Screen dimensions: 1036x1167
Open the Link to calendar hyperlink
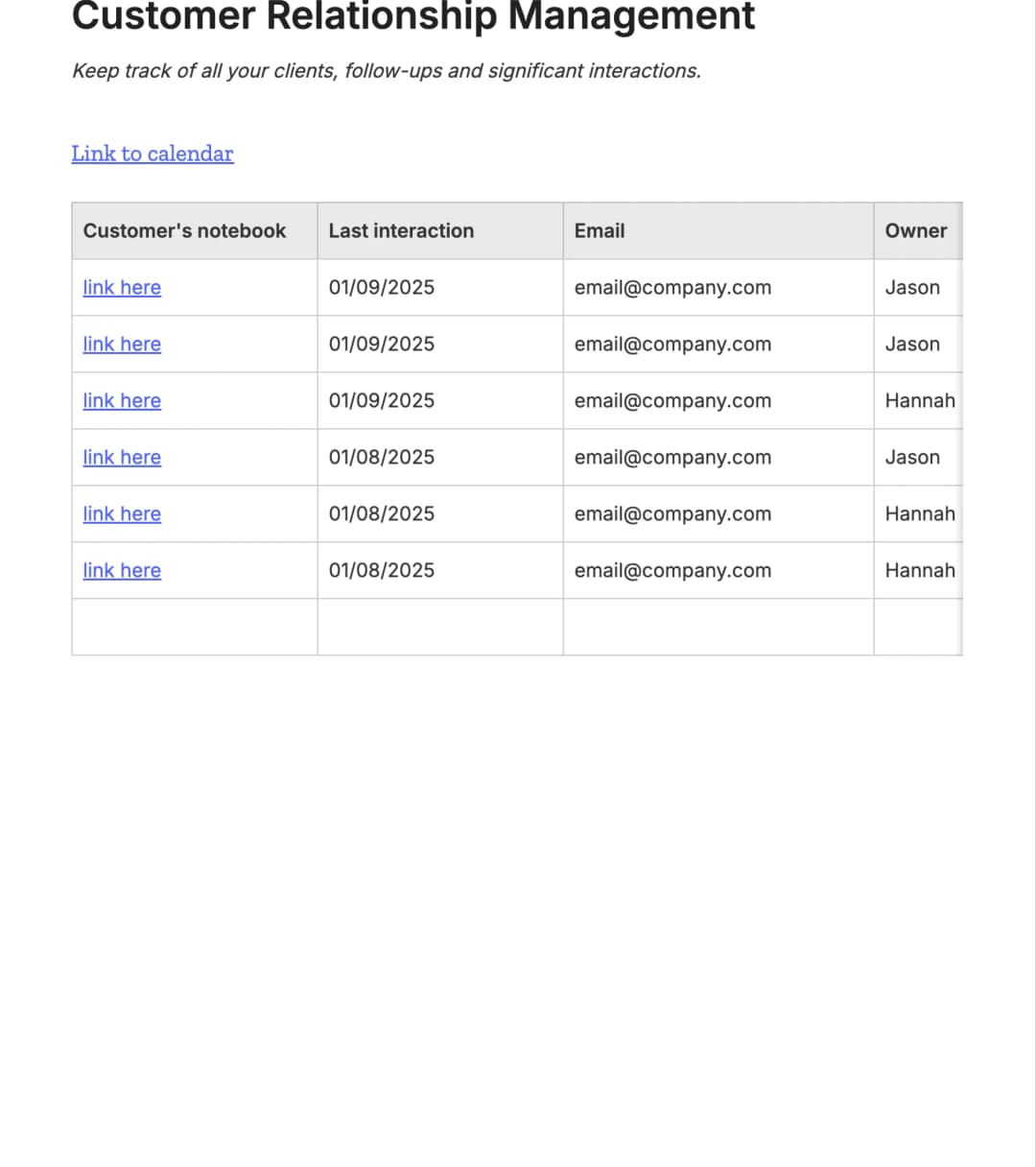153,154
